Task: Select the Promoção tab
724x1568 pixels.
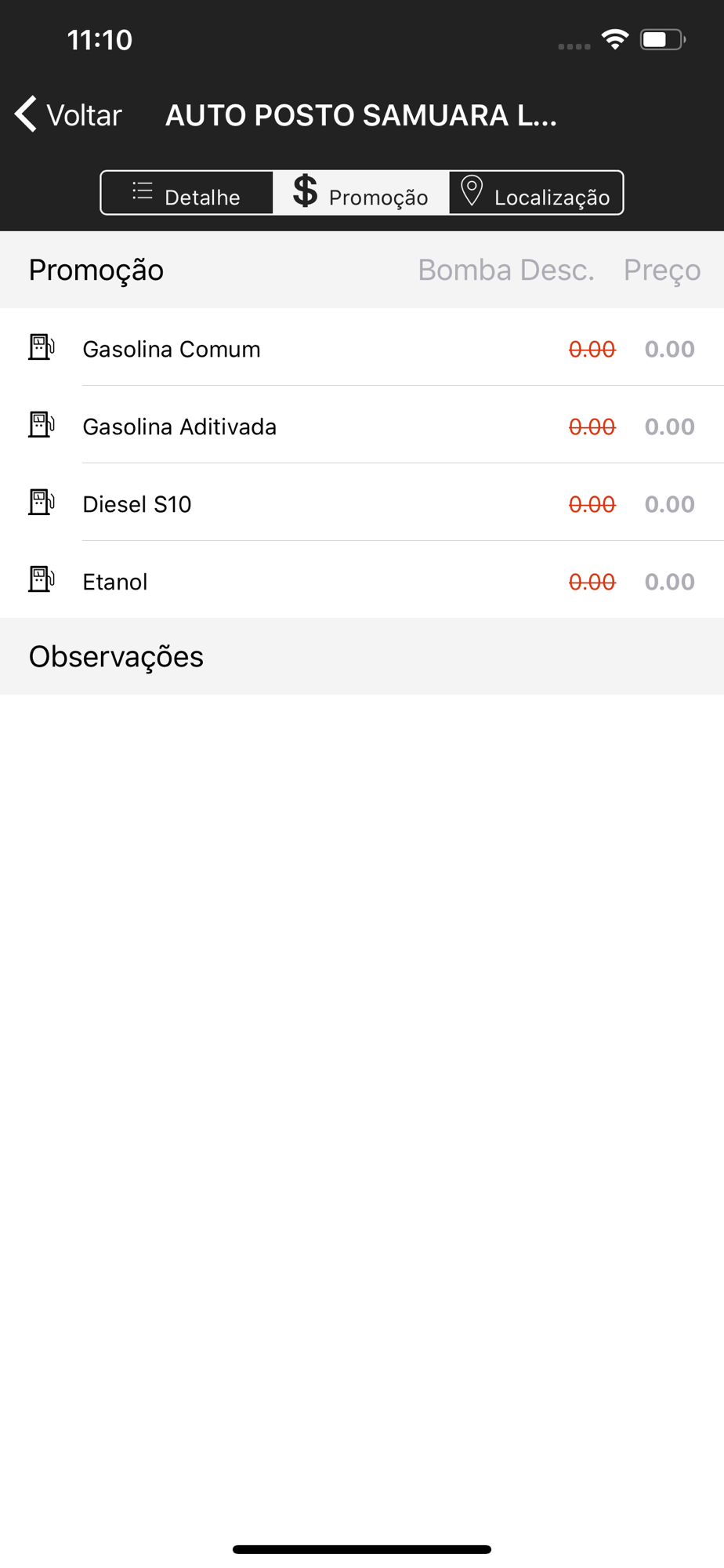Action: (361, 193)
